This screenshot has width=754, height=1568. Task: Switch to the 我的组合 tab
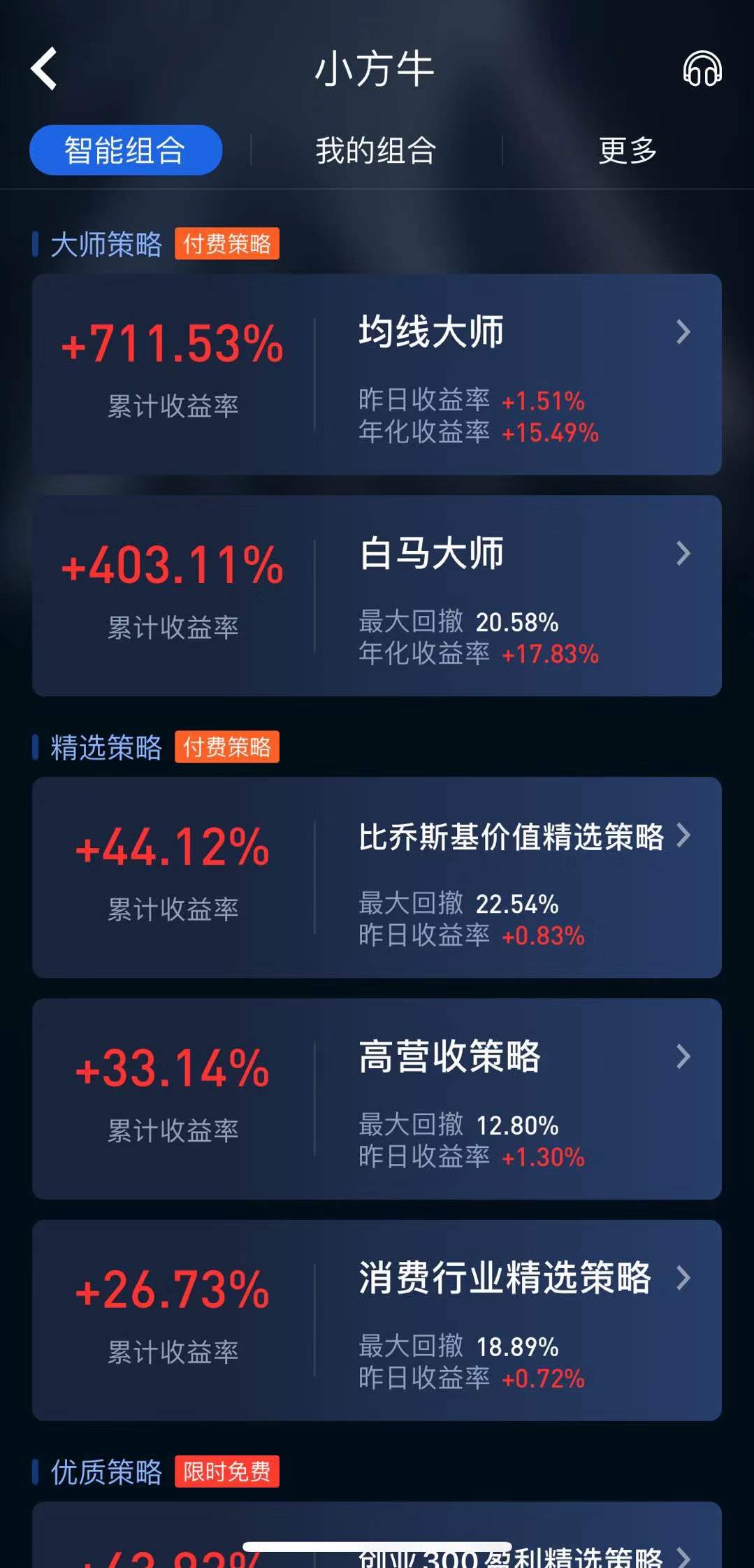(x=376, y=150)
